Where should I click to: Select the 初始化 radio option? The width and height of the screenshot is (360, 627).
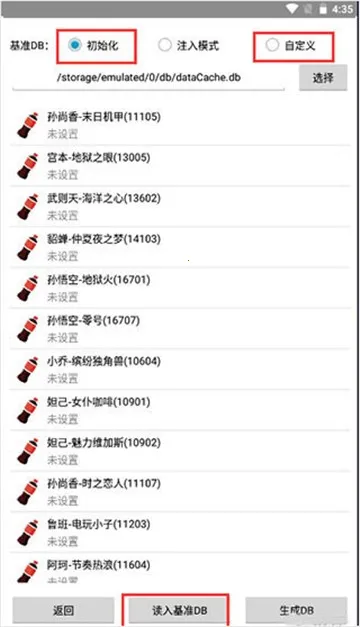click(x=93, y=45)
